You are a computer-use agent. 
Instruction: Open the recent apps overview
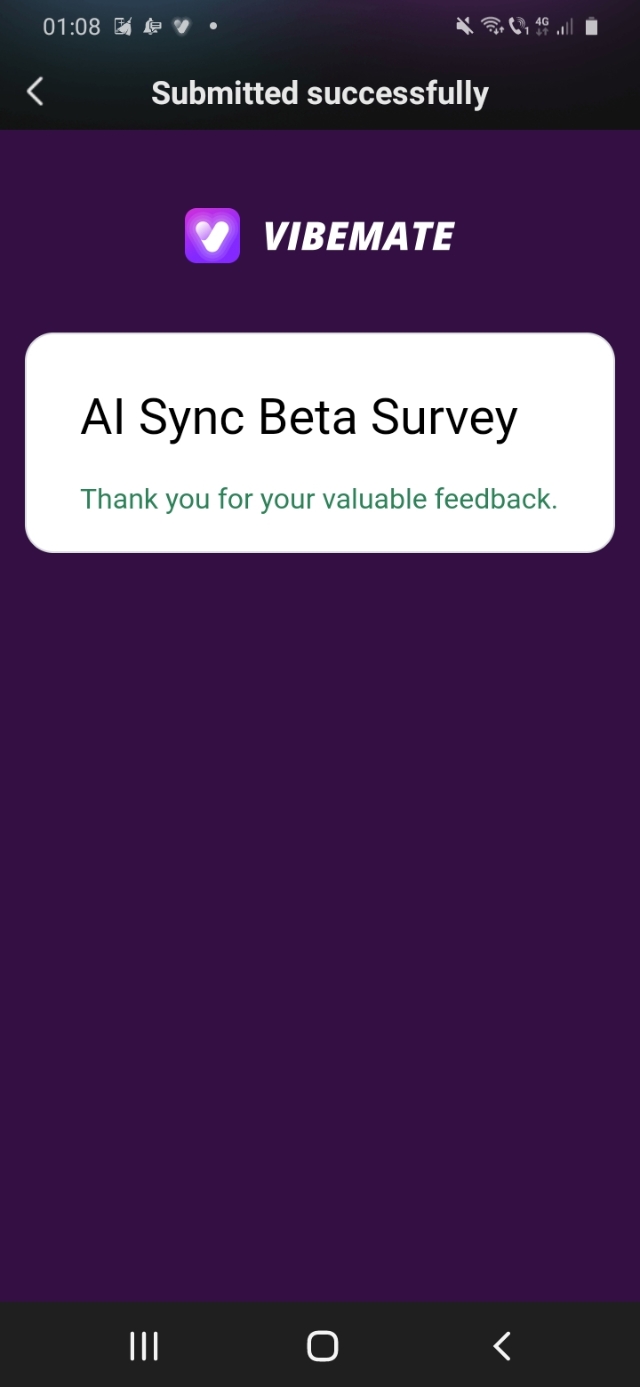tap(144, 1346)
